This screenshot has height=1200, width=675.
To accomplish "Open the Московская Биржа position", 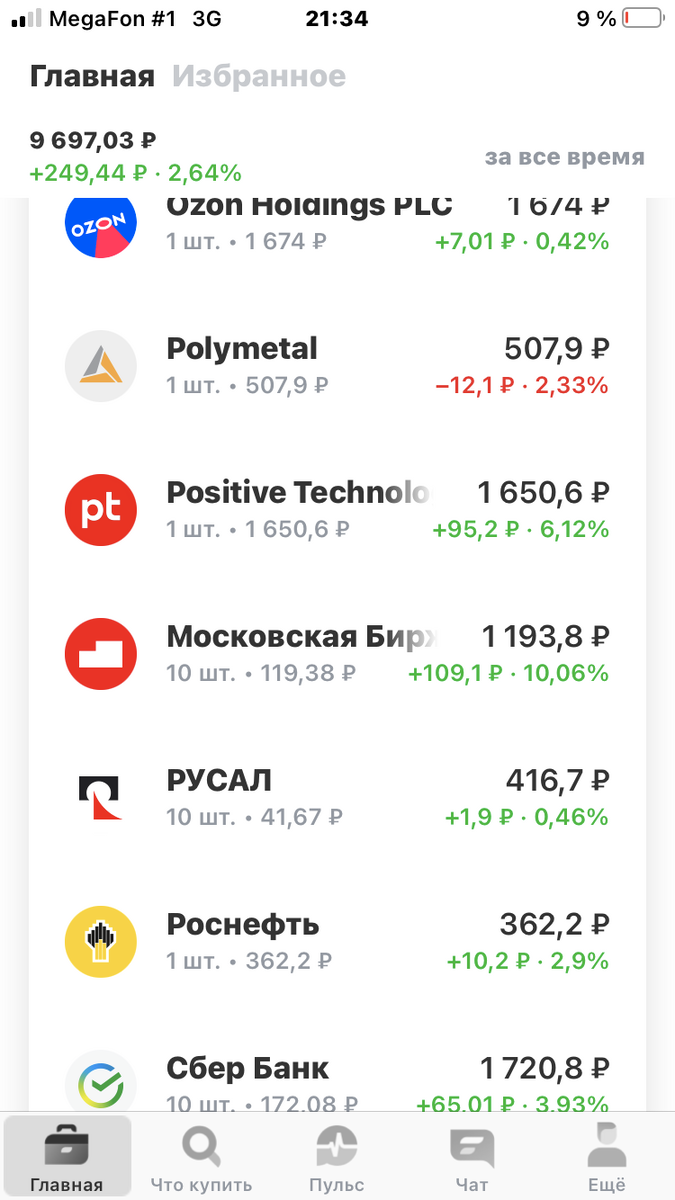I will pos(337,655).
